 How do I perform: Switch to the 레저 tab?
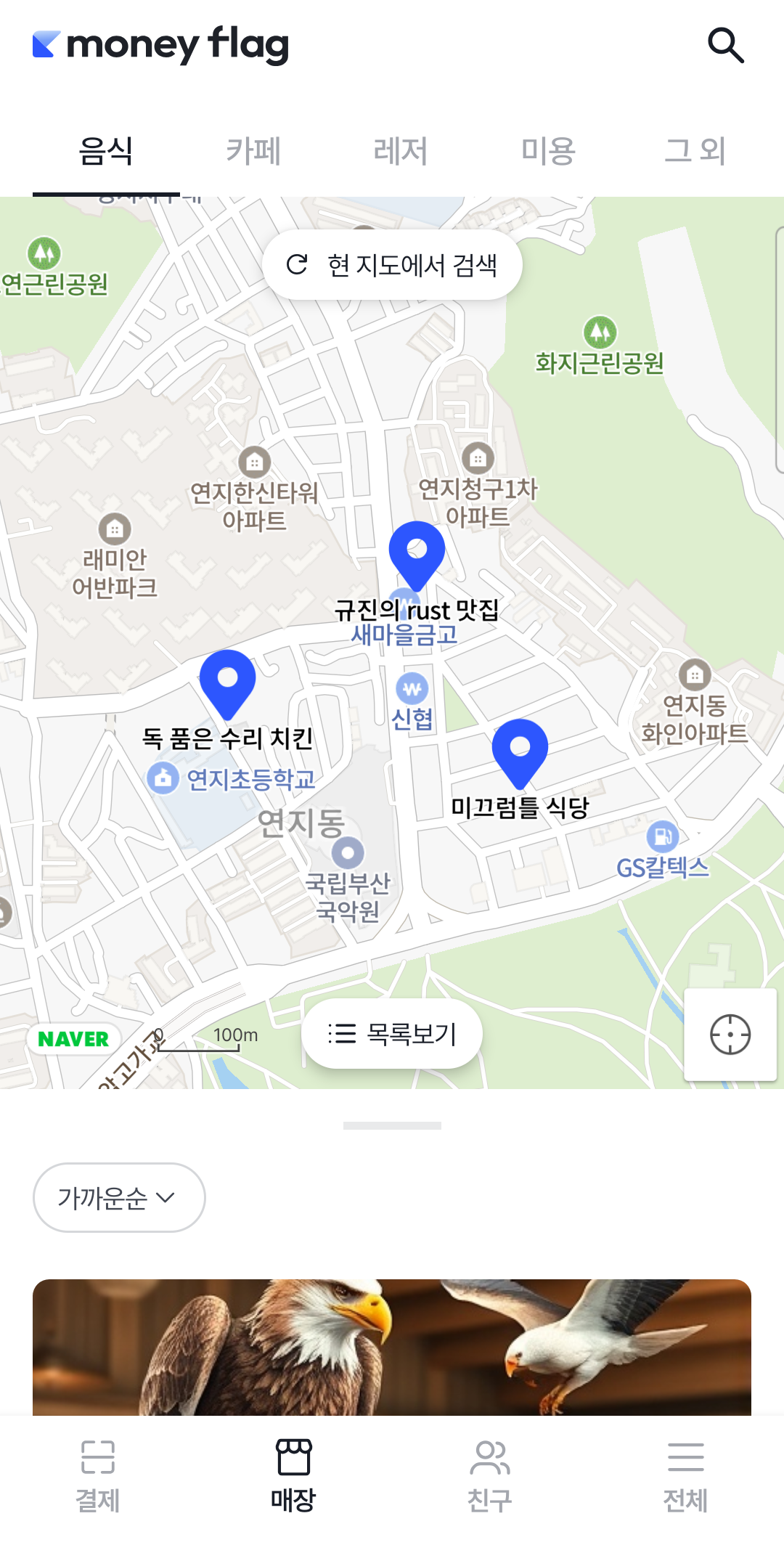click(401, 152)
